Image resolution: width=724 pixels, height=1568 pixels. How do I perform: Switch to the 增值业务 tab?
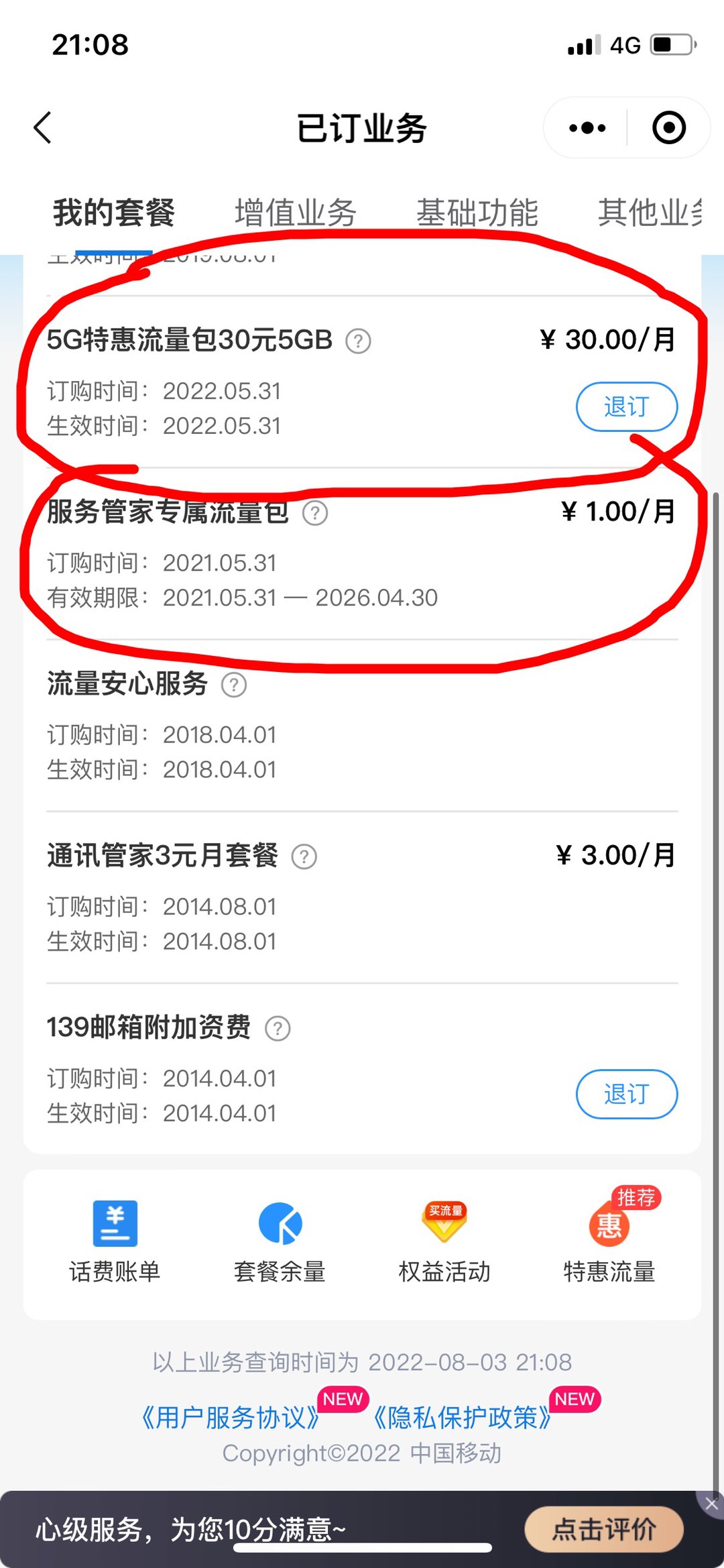point(296,213)
